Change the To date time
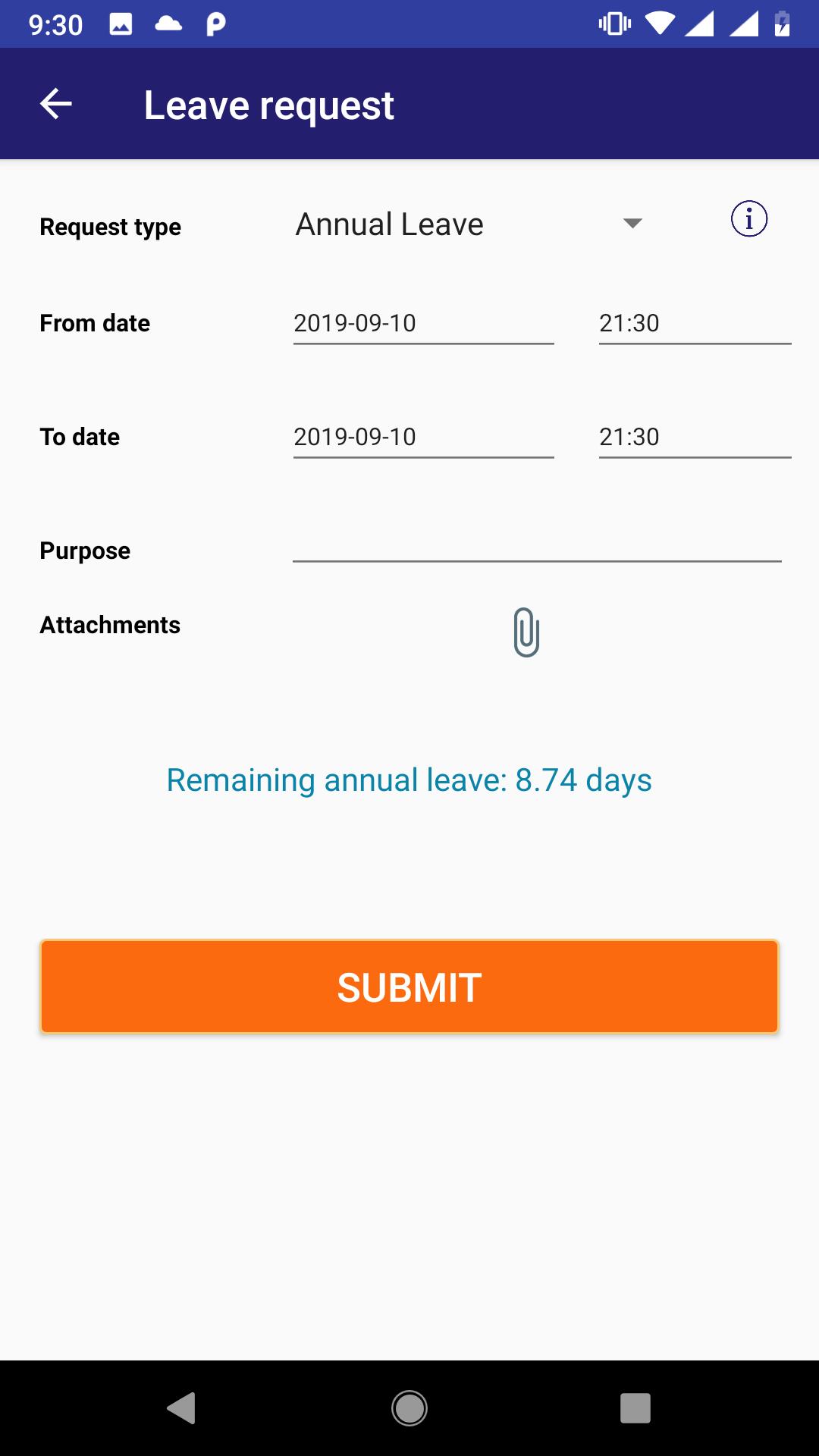819x1456 pixels. (695, 438)
